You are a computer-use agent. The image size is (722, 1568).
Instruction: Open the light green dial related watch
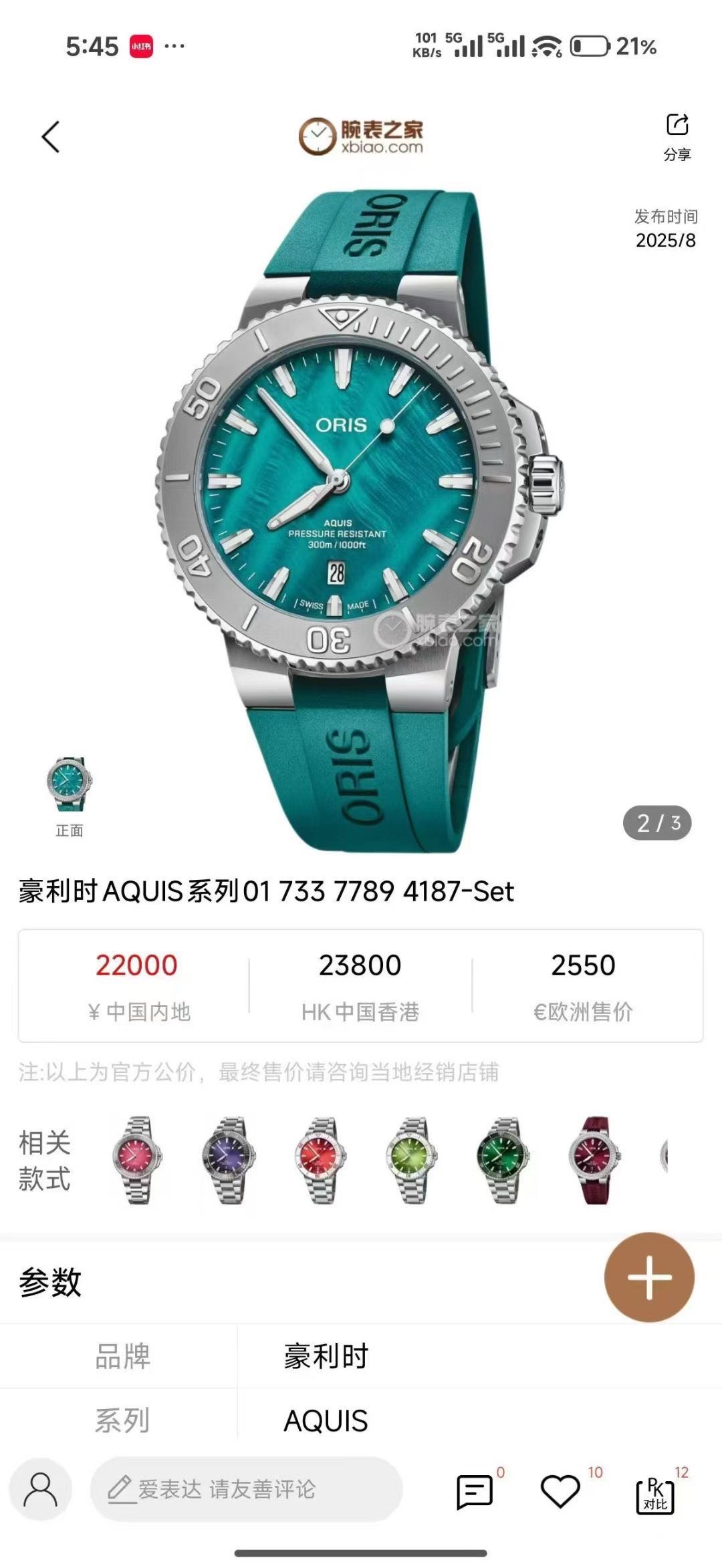[411, 1160]
